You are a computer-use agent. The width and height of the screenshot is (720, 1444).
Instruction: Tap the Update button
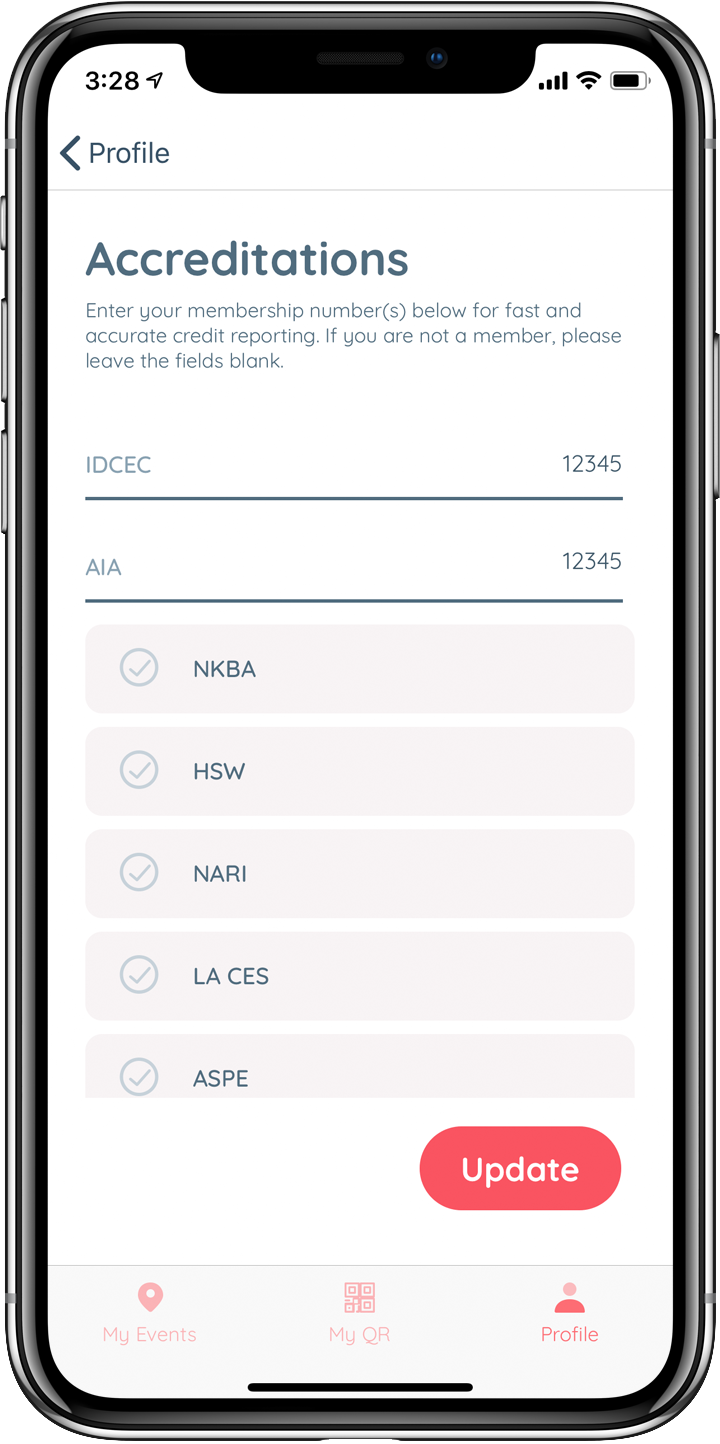[x=520, y=1169]
